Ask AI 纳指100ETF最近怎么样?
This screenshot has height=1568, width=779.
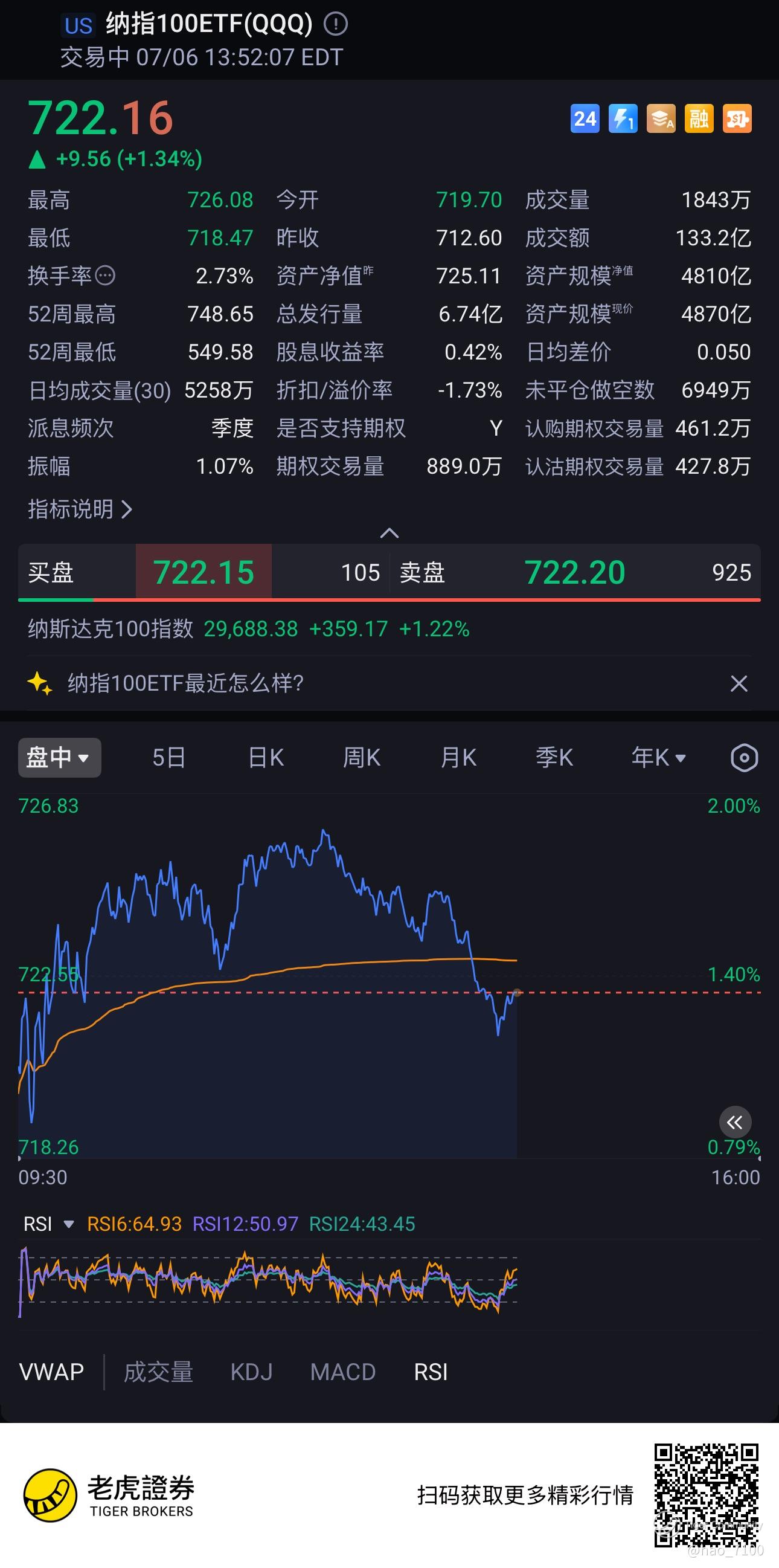pos(185,683)
